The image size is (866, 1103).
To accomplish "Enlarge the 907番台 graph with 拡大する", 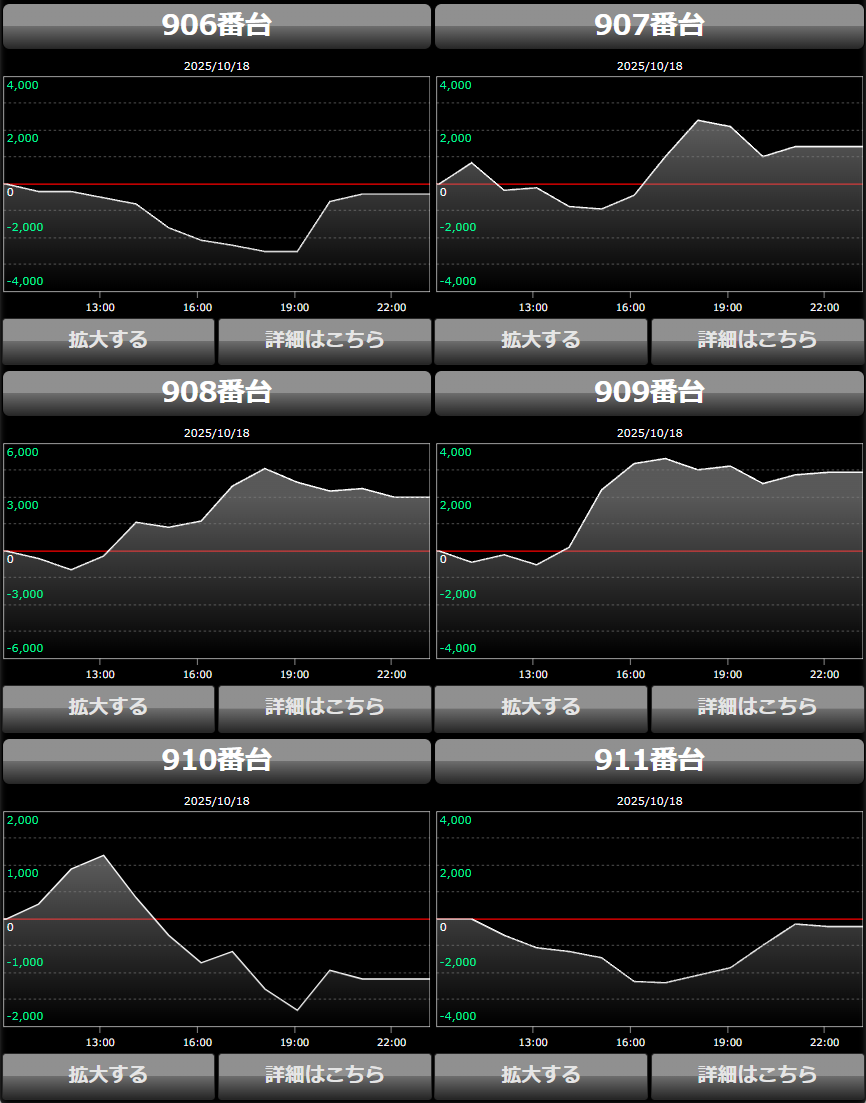I will click(541, 341).
